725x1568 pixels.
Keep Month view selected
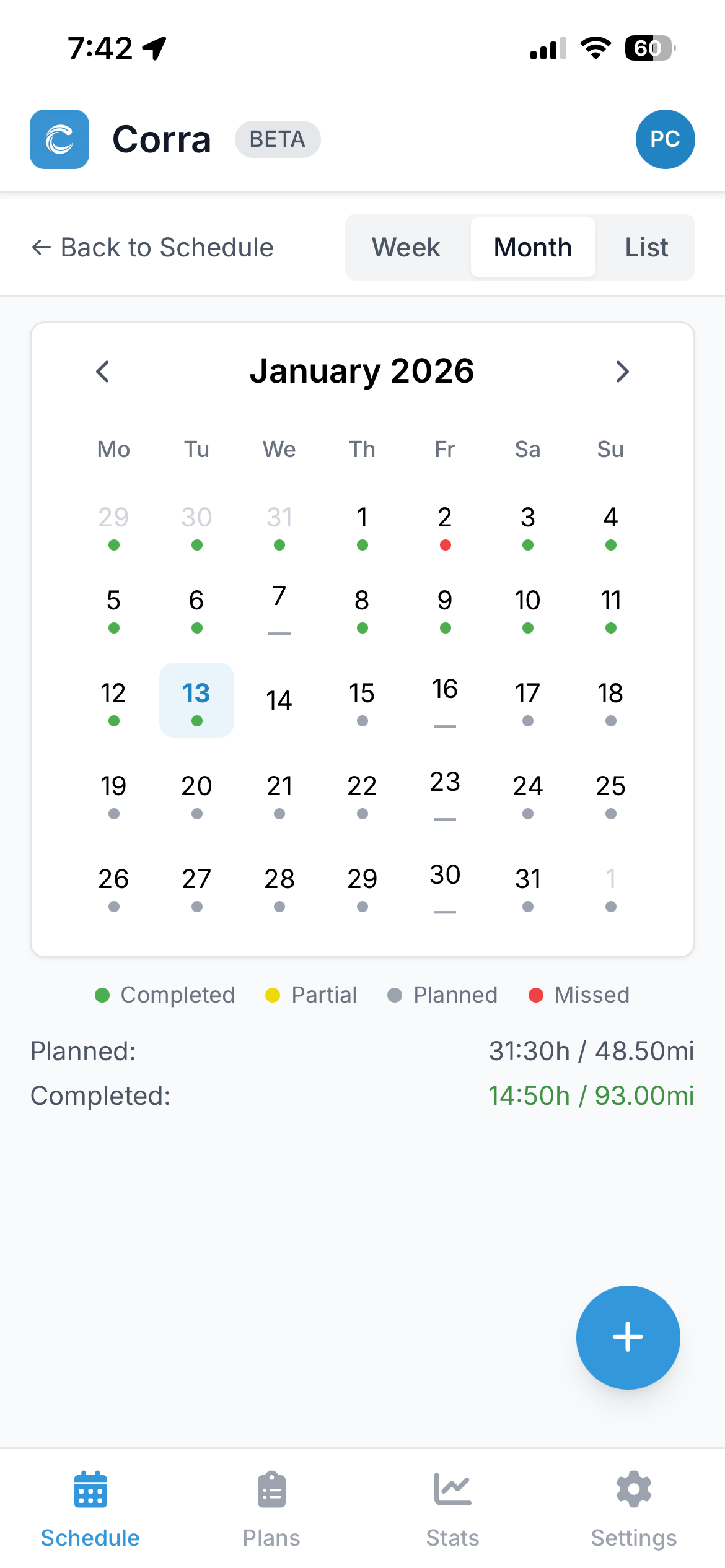coord(532,247)
